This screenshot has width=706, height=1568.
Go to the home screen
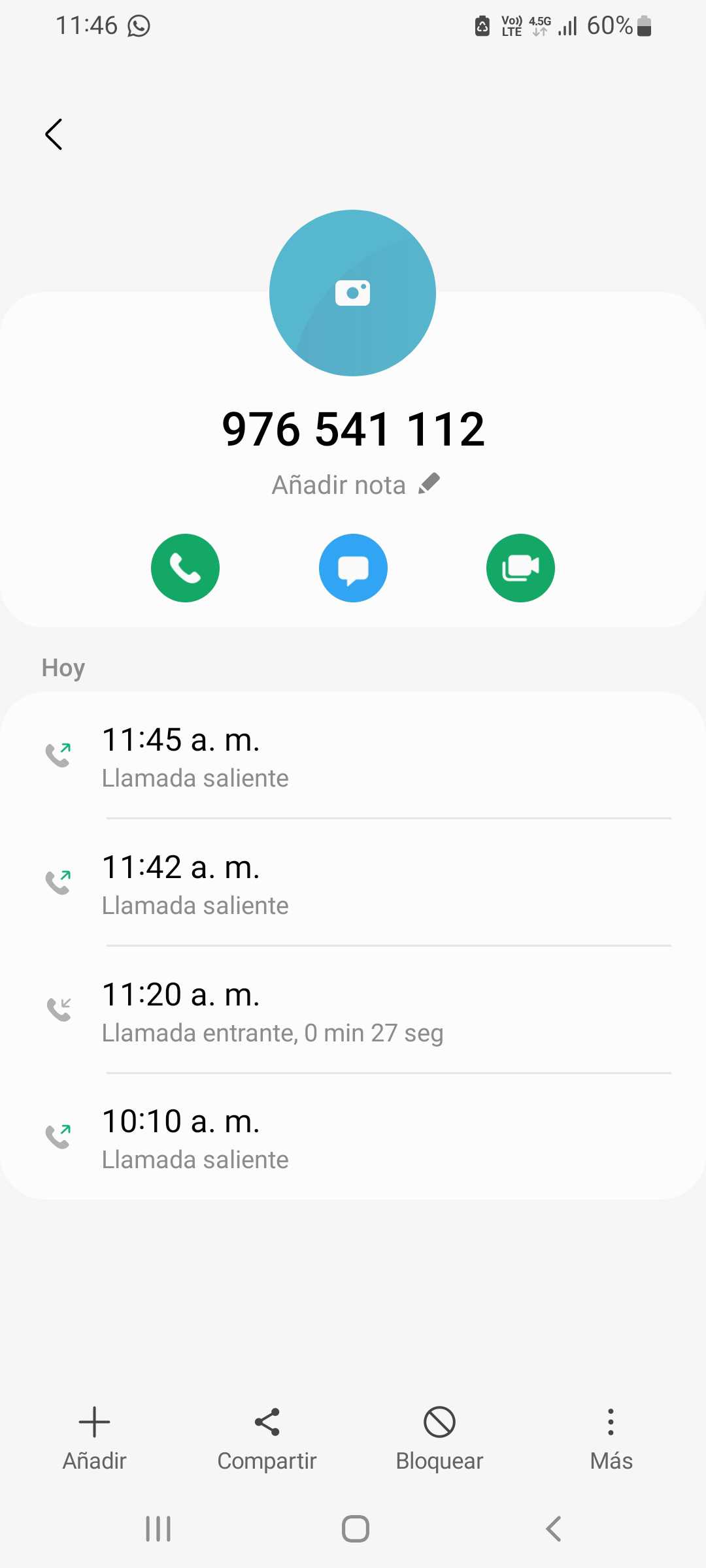coord(355,1529)
